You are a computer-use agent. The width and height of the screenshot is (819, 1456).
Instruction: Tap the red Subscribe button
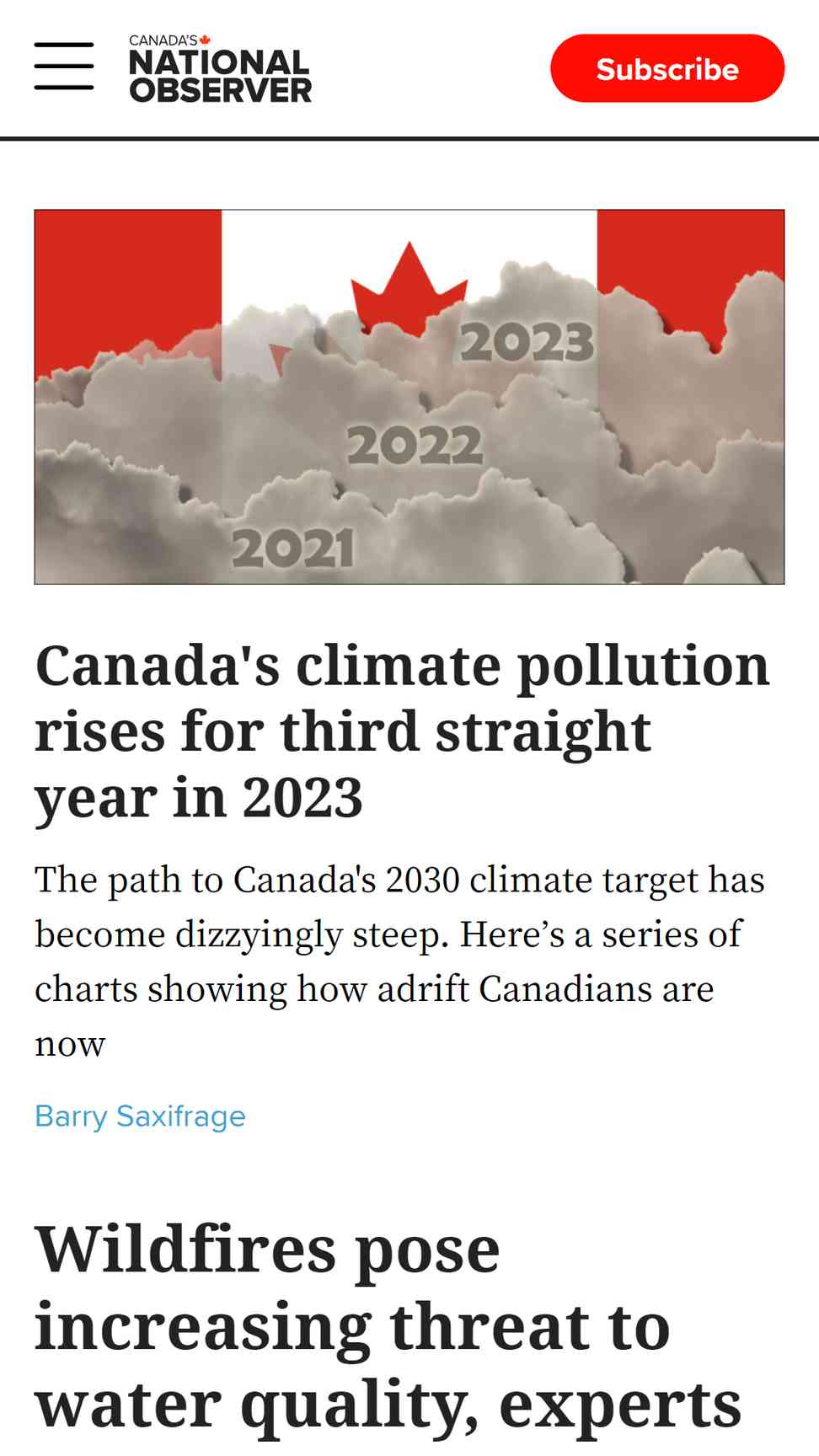tap(667, 68)
